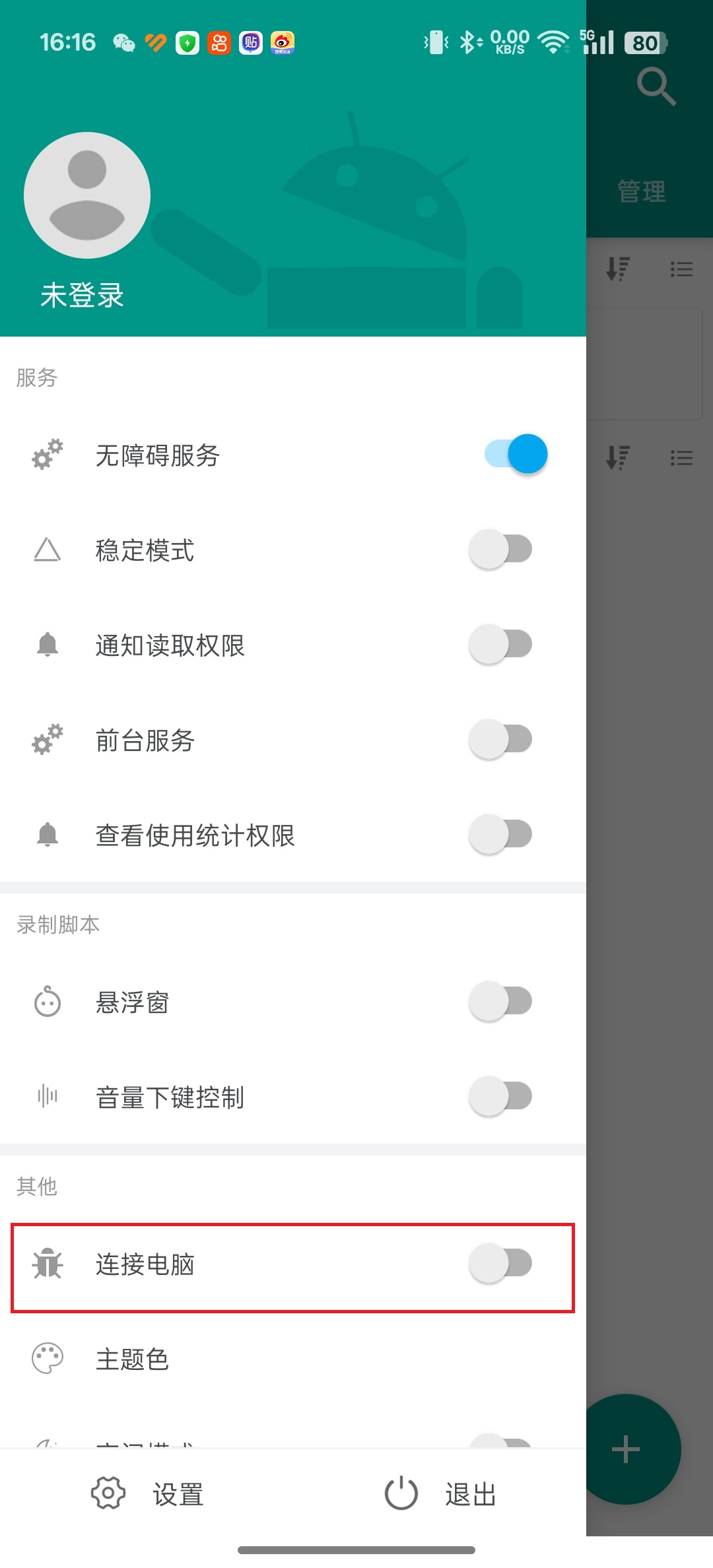713x1568 pixels.
Task: Switch on the 悬浮窗 option
Action: click(501, 1001)
